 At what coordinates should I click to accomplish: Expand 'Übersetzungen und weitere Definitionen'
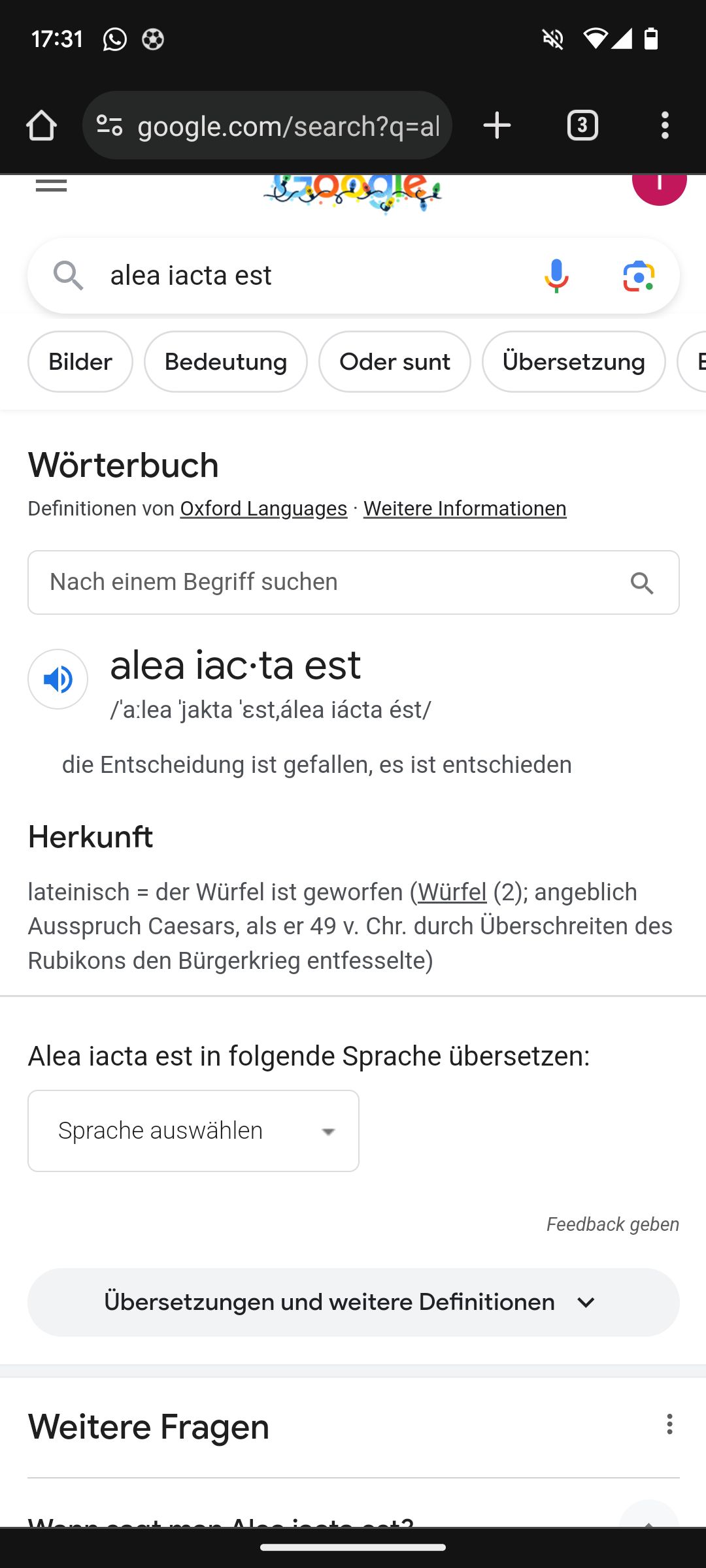[353, 1302]
